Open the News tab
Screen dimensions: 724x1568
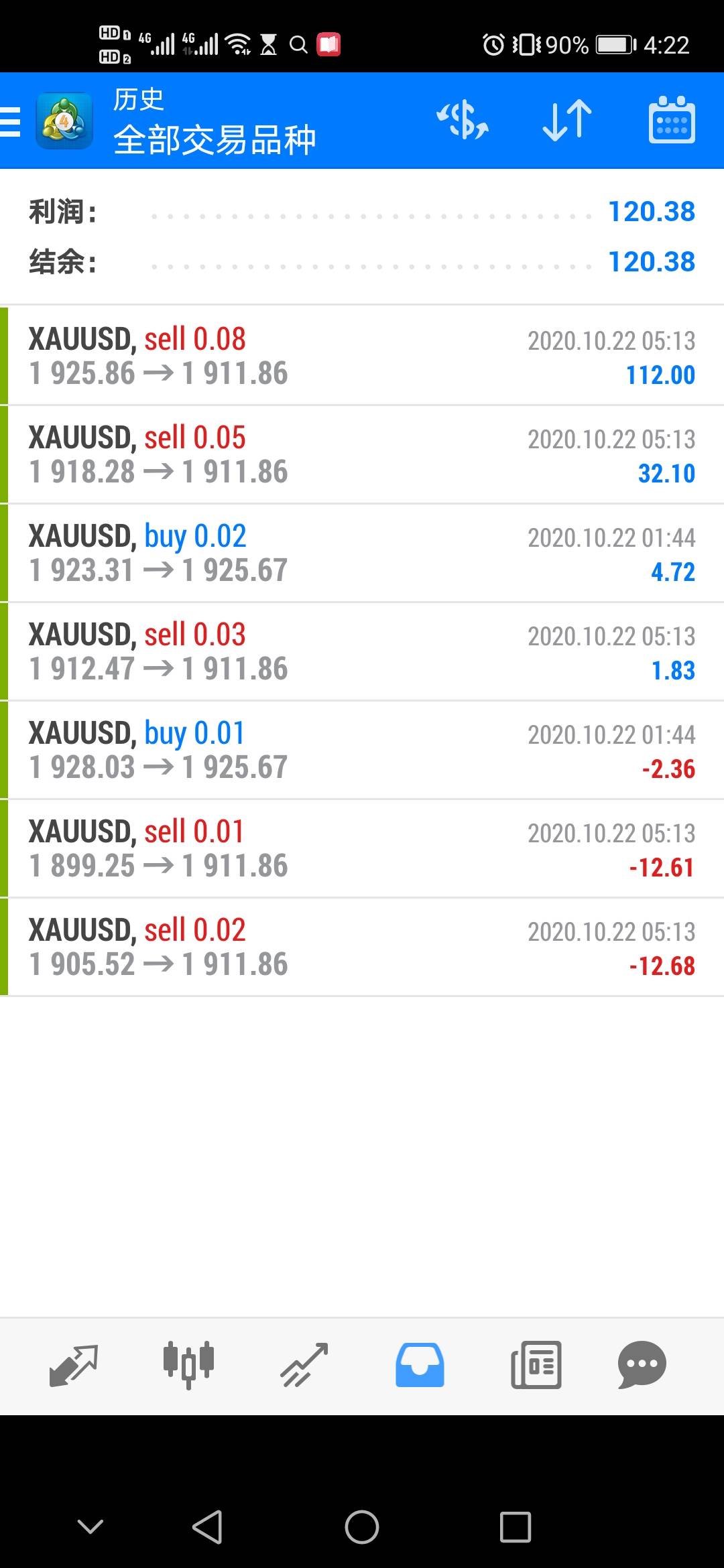pyautogui.click(x=536, y=1364)
